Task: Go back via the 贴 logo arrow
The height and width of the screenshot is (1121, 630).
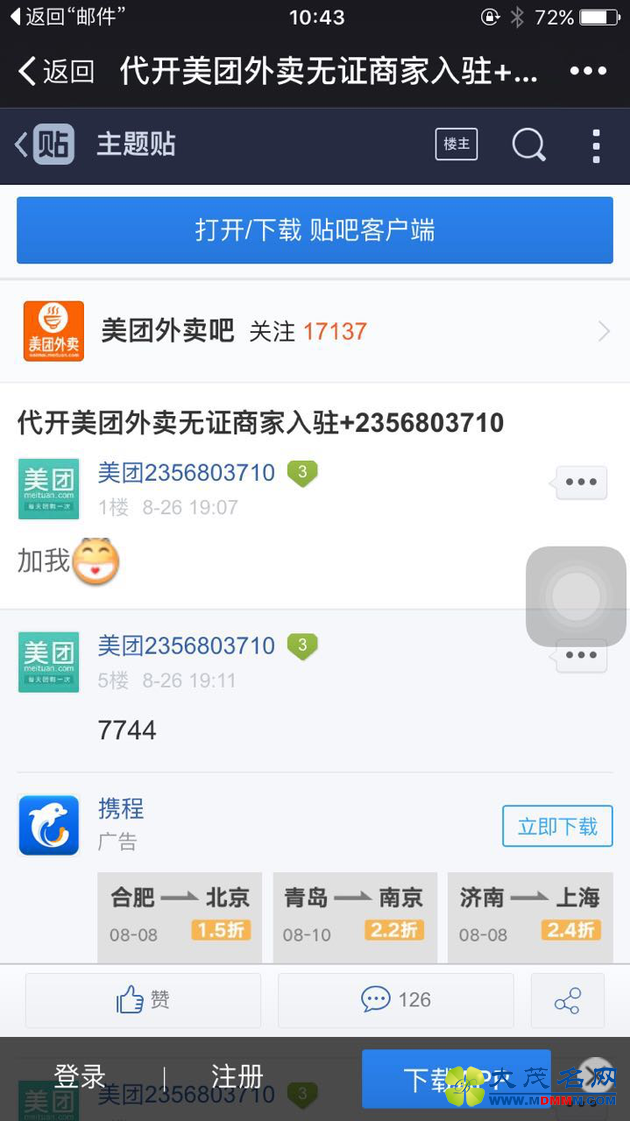Action: (44, 145)
